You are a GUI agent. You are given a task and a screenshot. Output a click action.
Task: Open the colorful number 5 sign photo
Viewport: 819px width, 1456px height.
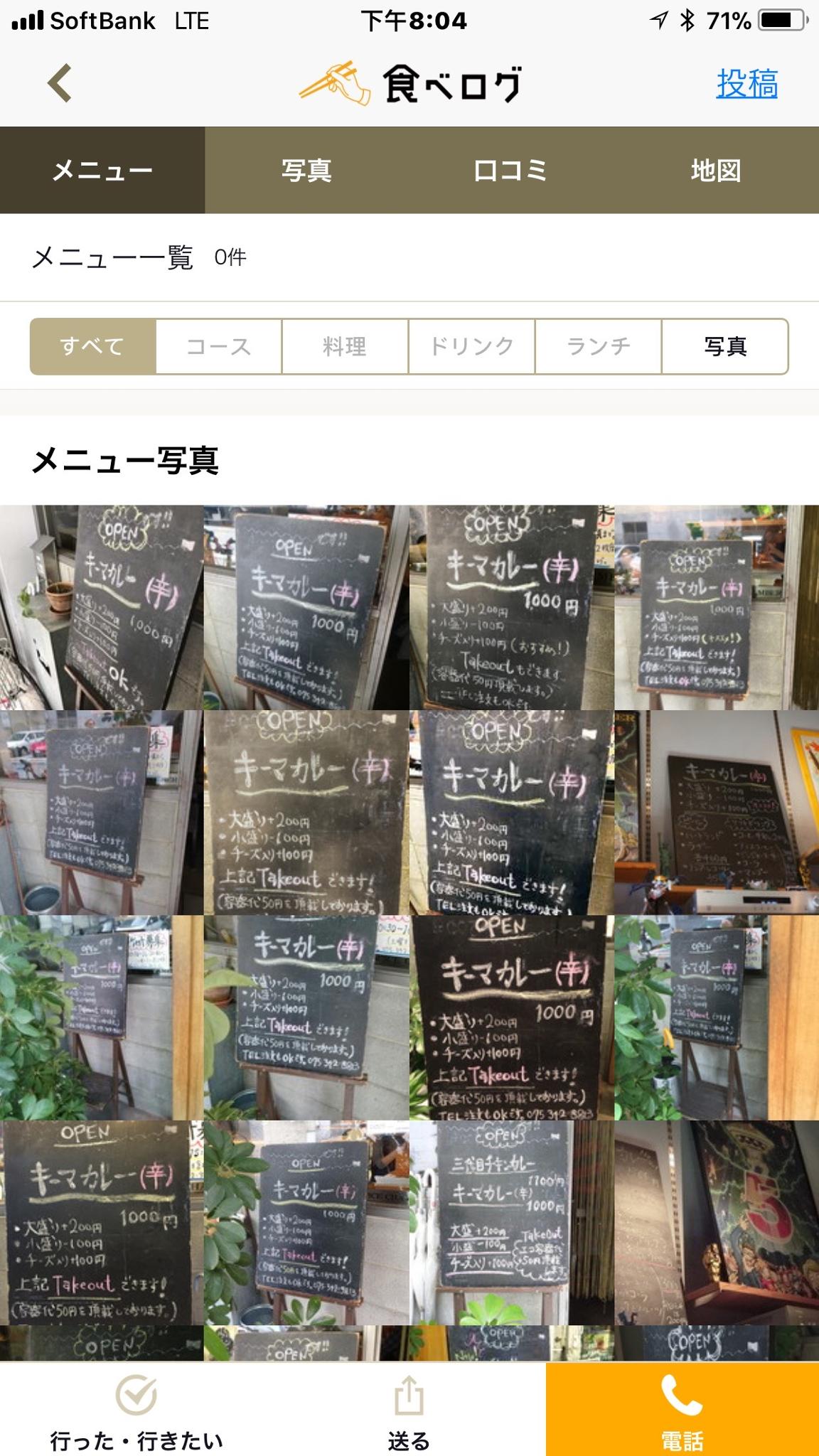pyautogui.click(x=717, y=1223)
